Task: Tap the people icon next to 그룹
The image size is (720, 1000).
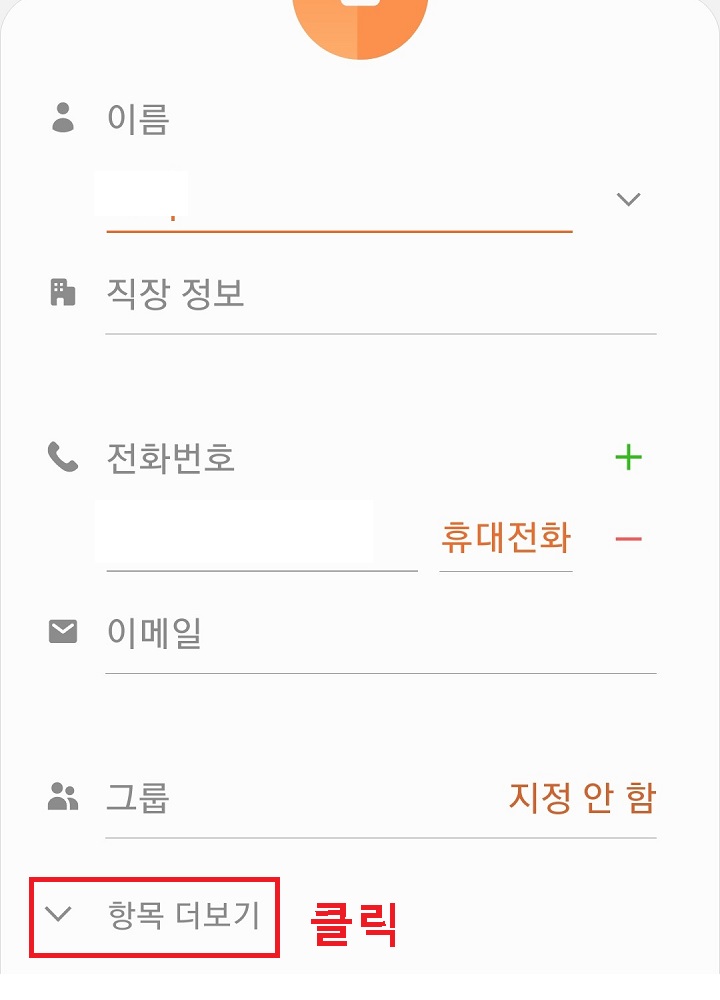Action: [x=62, y=796]
